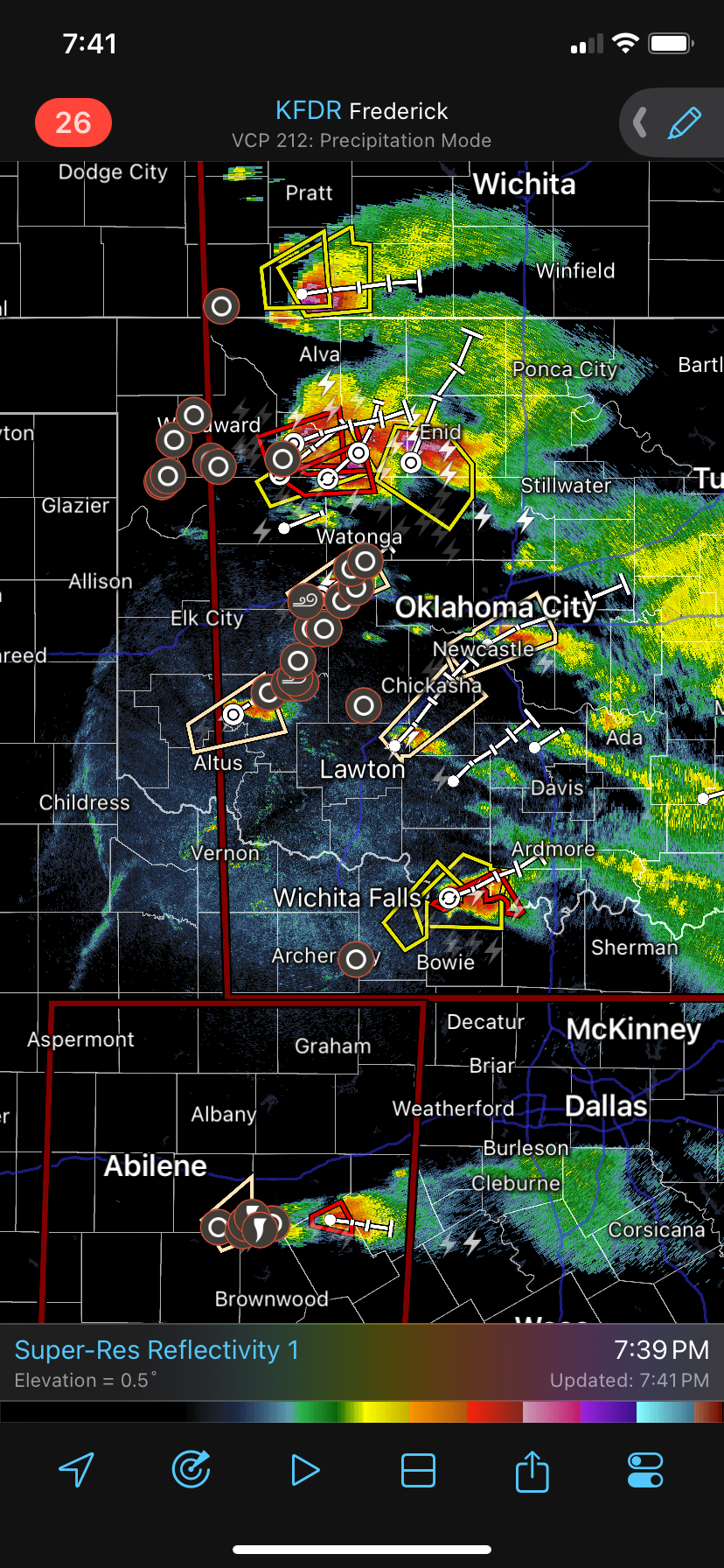Collapse the drawing tools arrow
This screenshot has height=1568, width=724.
[x=640, y=122]
